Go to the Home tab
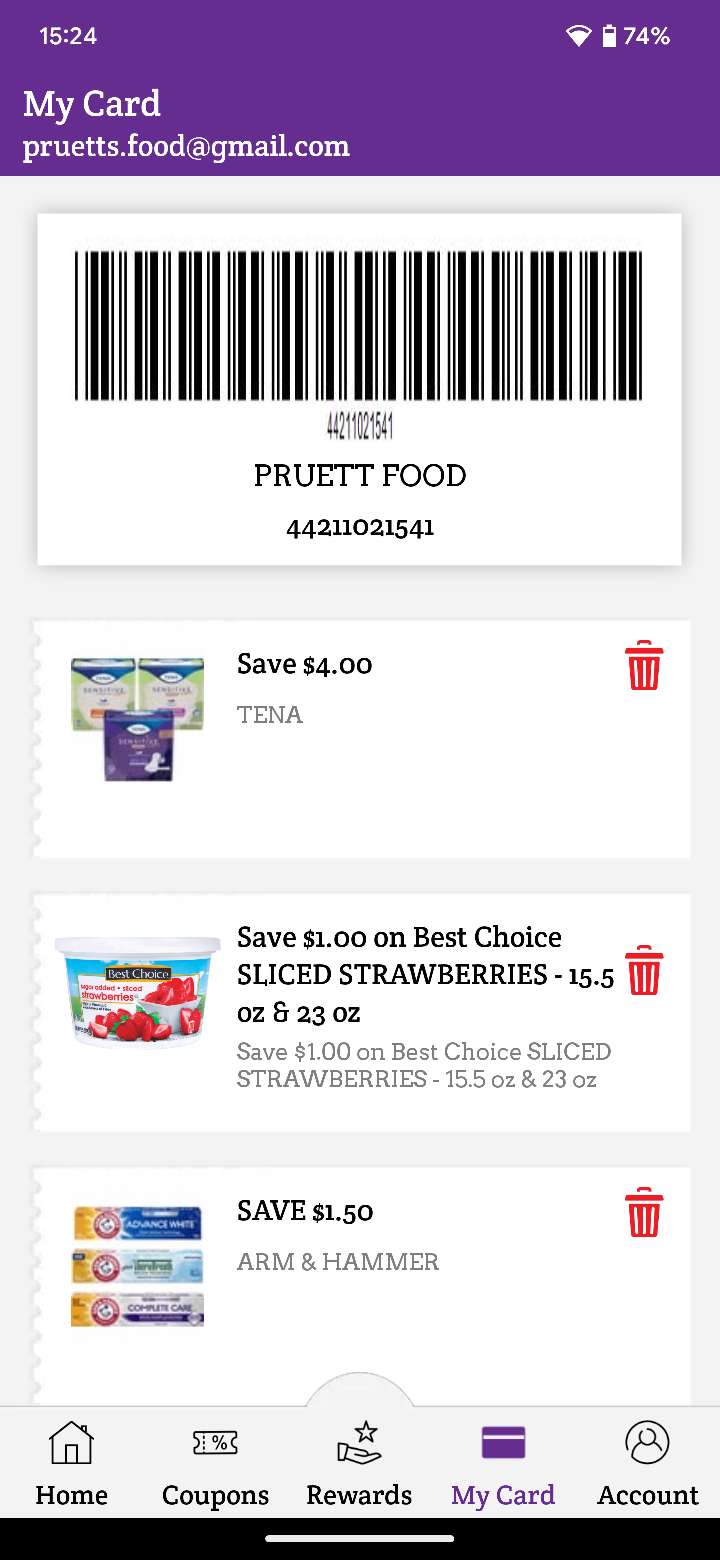The height and width of the screenshot is (1560, 720). [x=71, y=1462]
